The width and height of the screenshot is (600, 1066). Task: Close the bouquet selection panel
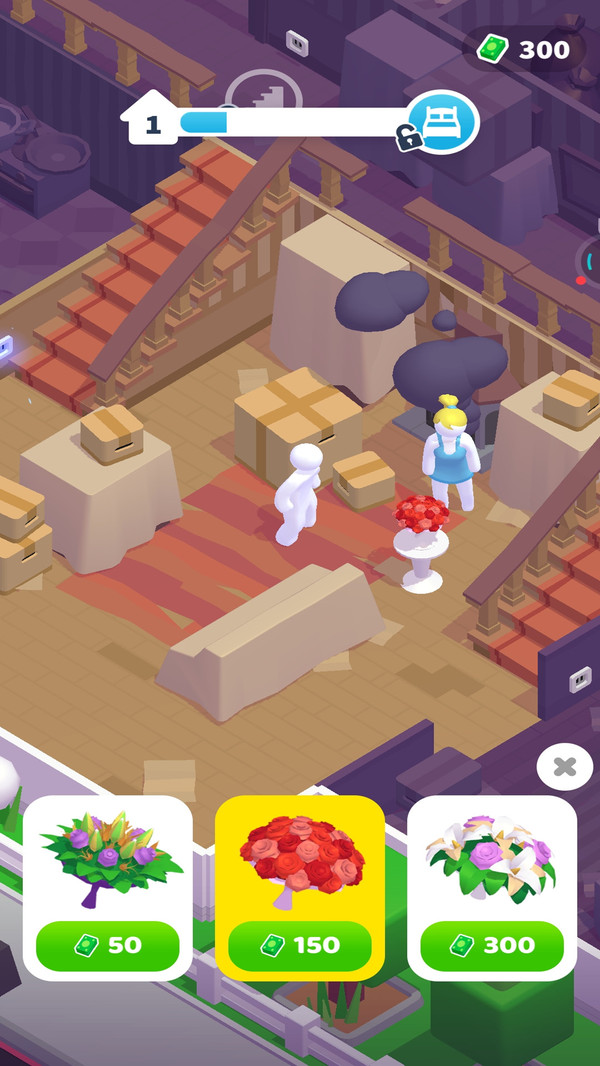click(x=564, y=767)
